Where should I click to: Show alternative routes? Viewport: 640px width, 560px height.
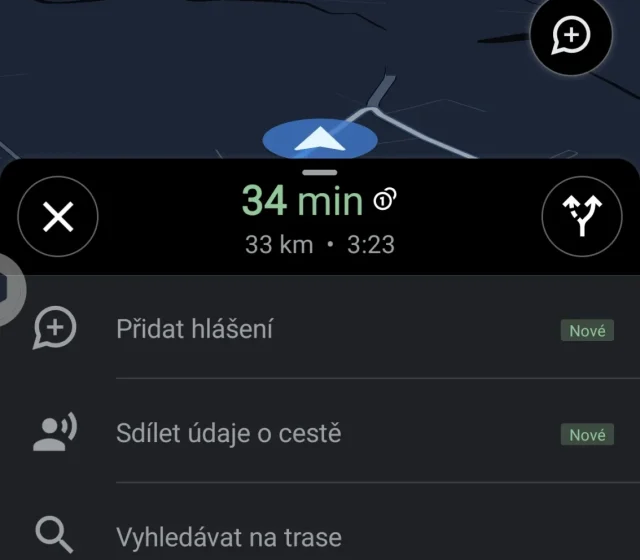[x=581, y=217]
